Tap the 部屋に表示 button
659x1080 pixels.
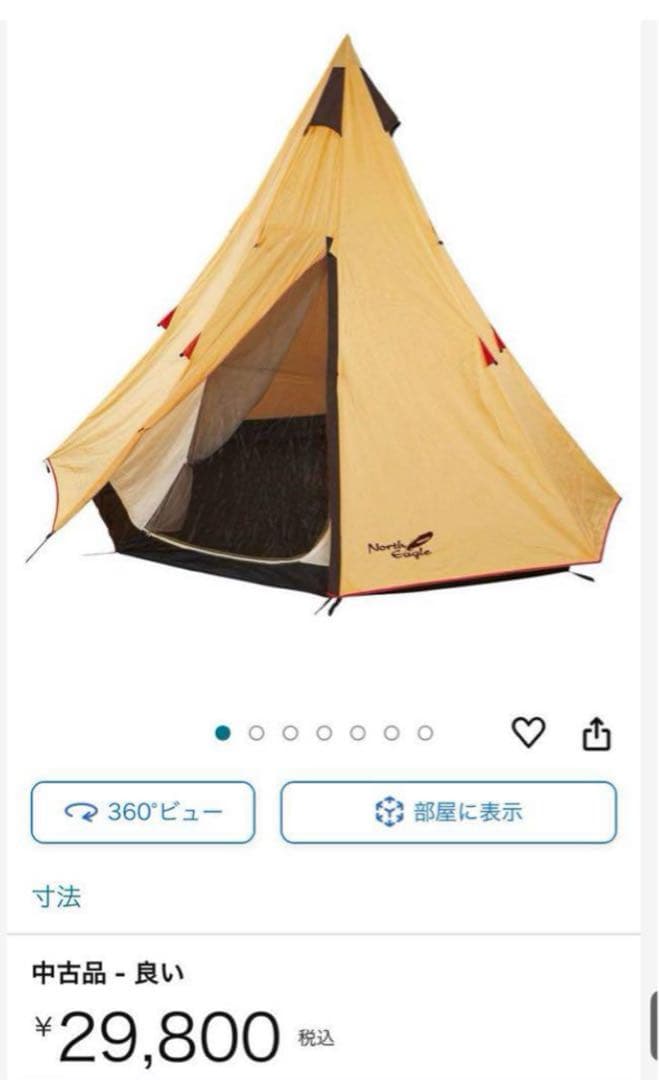click(448, 812)
